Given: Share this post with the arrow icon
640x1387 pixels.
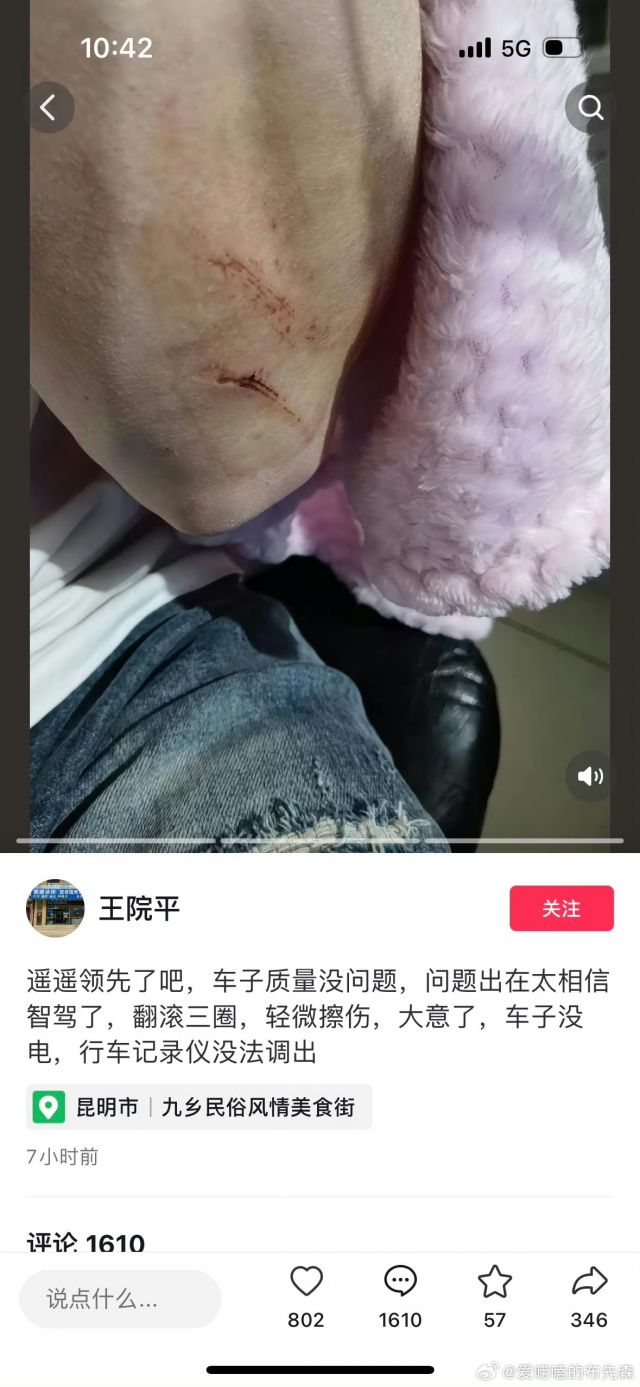Looking at the screenshot, I should pyautogui.click(x=589, y=1282).
